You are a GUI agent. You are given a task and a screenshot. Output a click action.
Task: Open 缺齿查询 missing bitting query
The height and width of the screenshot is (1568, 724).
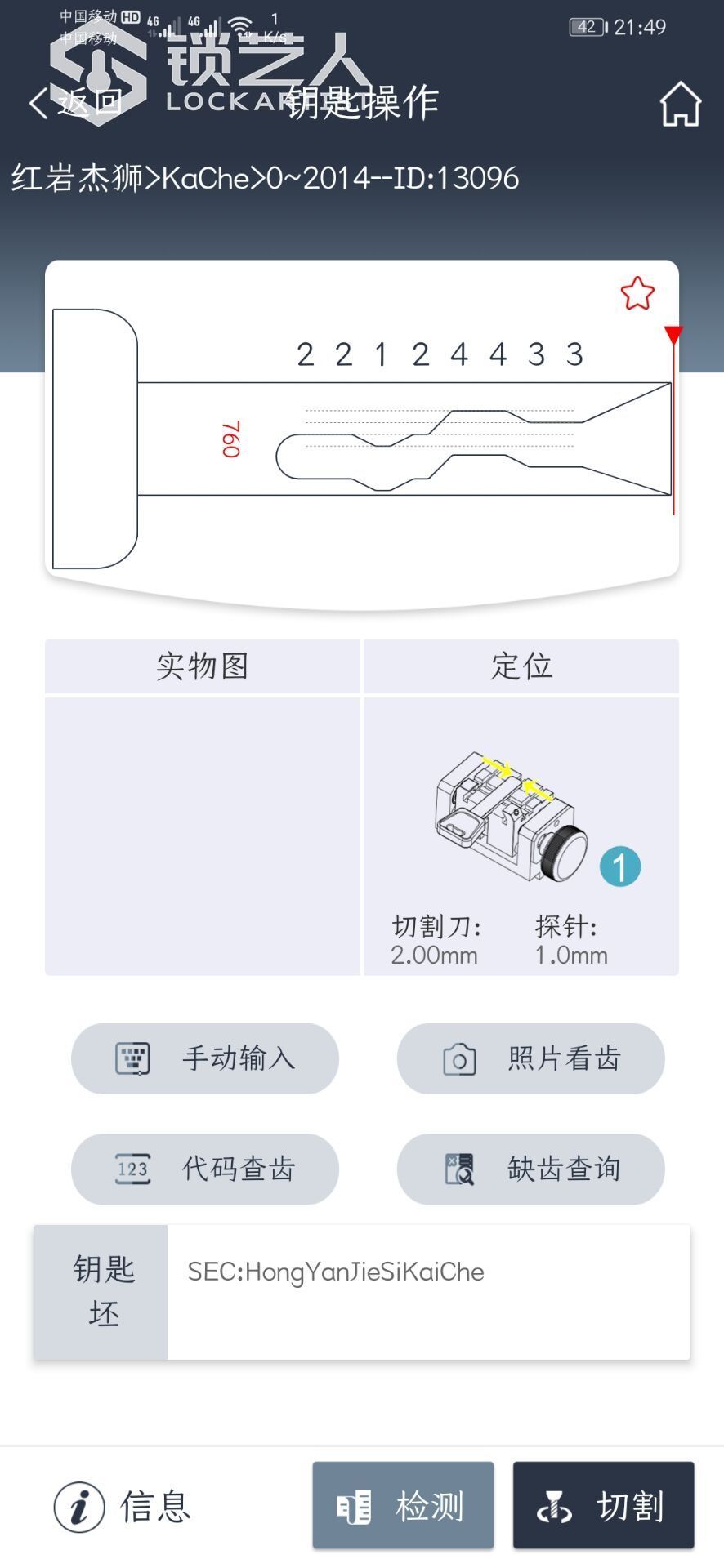pyautogui.click(x=530, y=1169)
